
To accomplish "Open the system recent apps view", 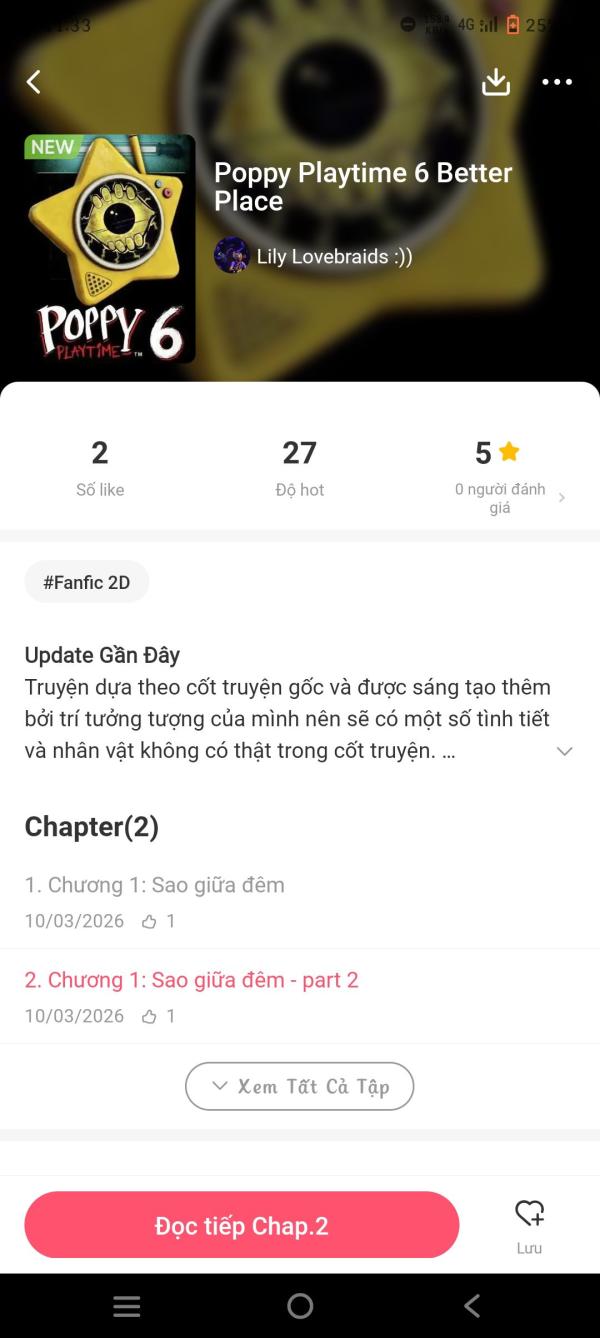I will pyautogui.click(x=127, y=1305).
